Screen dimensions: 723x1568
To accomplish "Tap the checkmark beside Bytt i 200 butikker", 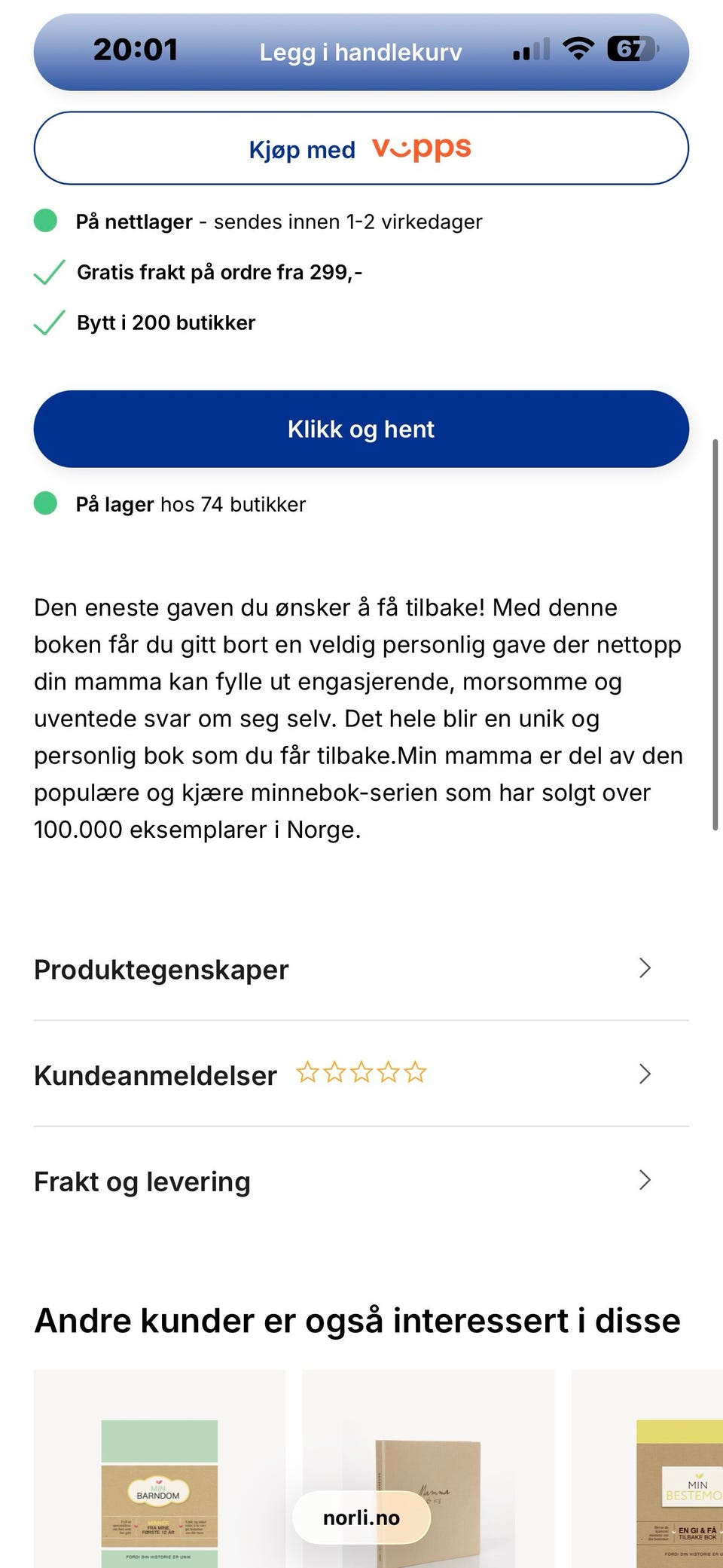I will tap(48, 322).
